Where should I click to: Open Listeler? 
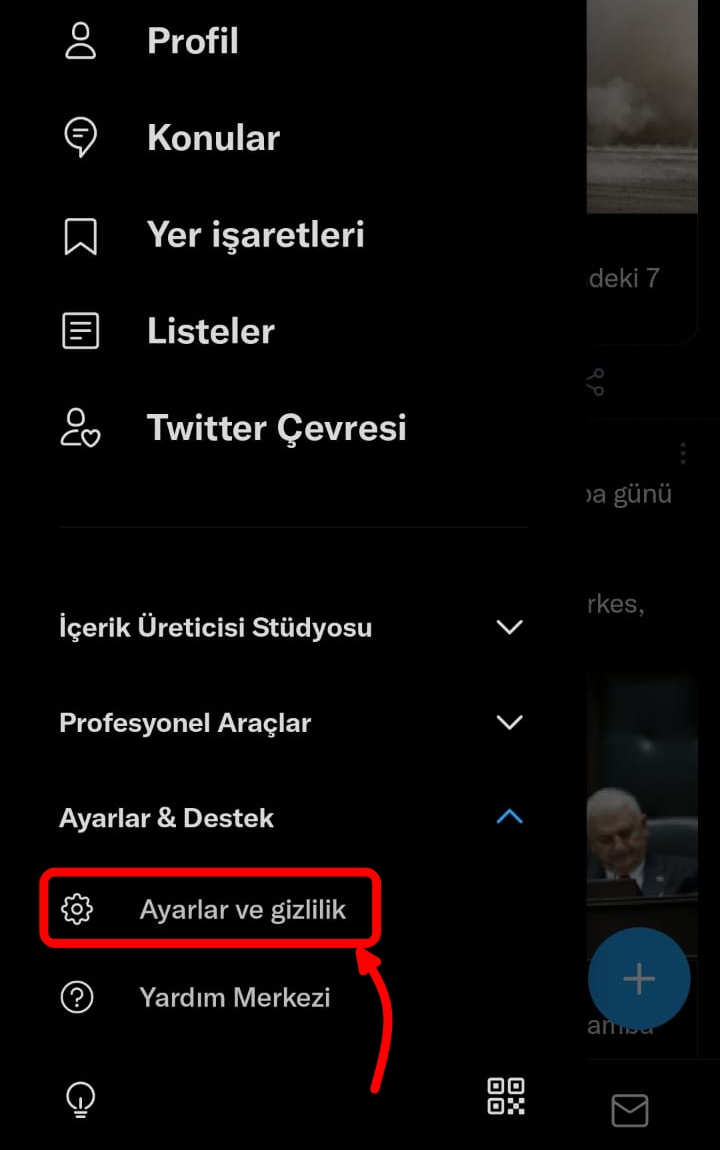coord(210,331)
